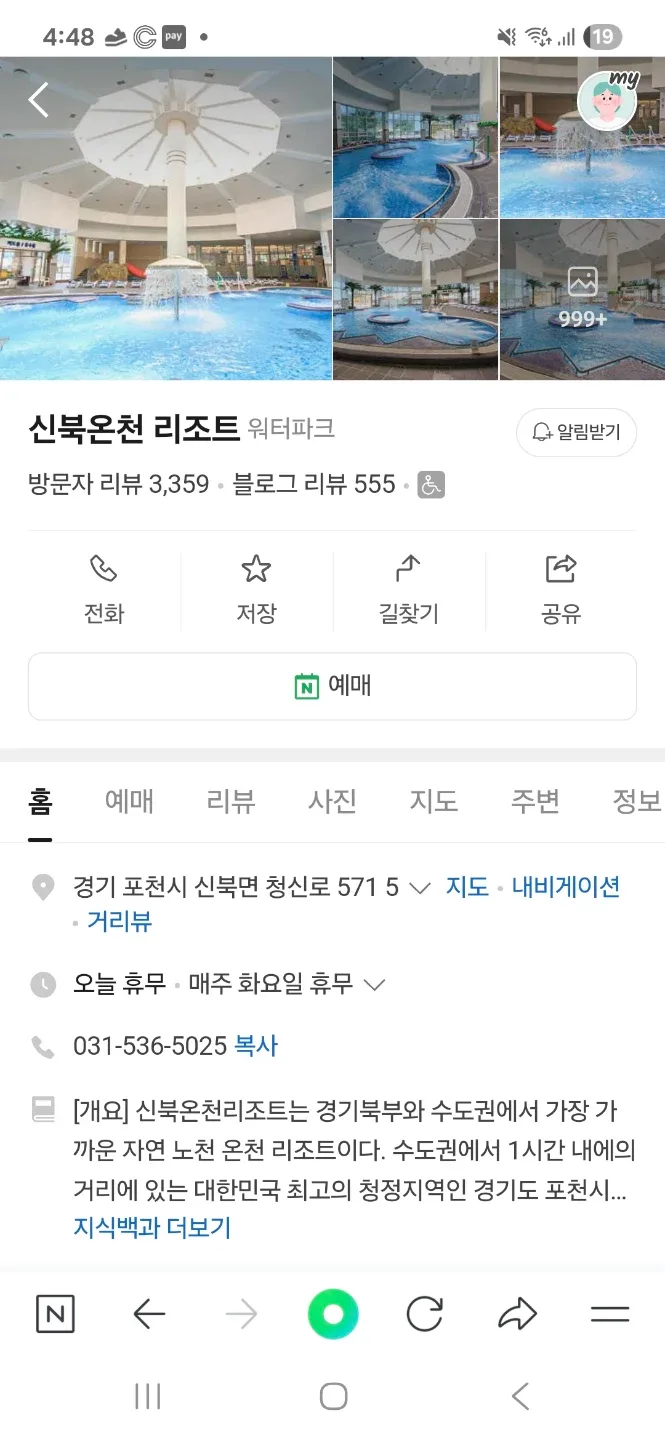Open 지식백과 더보기 link
Image resolution: width=665 pixels, height=1440 pixels.
[152, 1227]
